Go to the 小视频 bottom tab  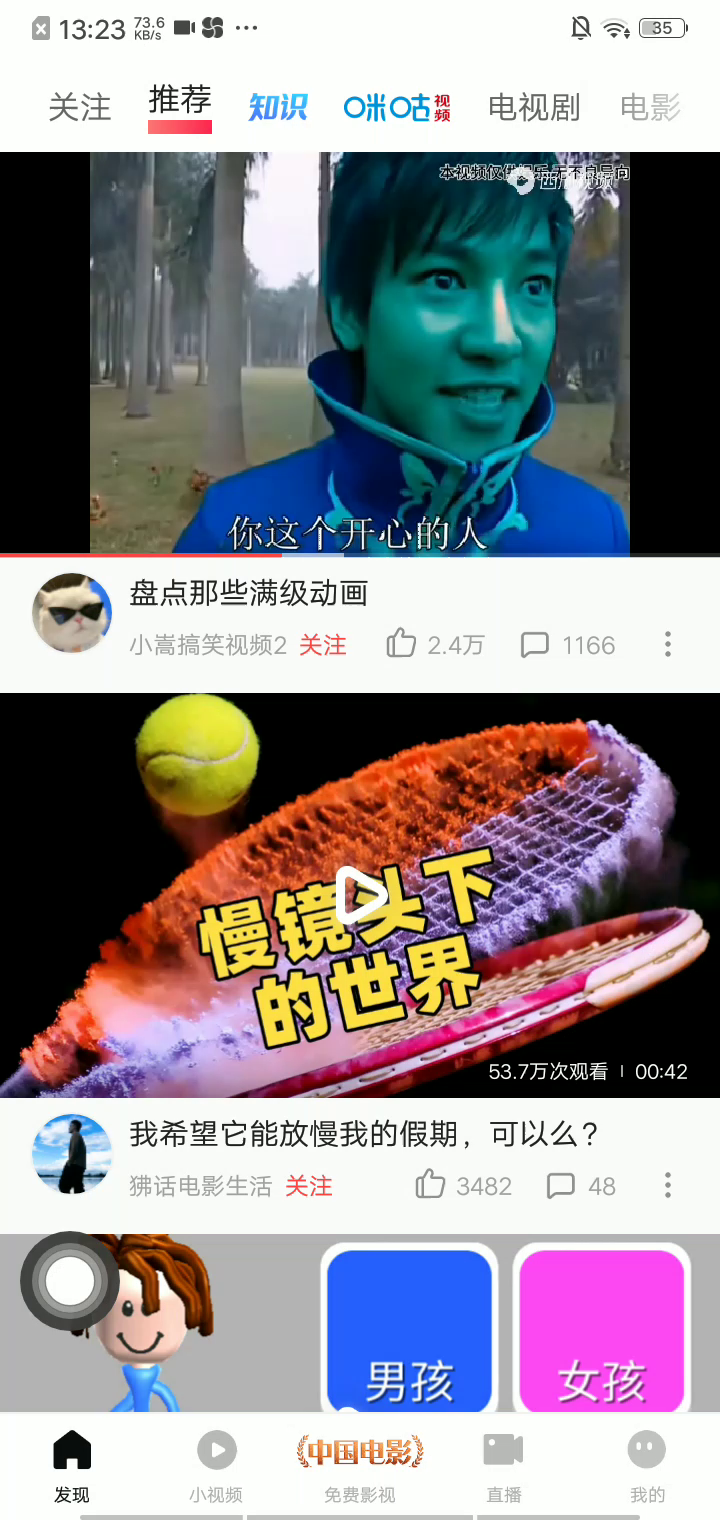coord(216,1466)
